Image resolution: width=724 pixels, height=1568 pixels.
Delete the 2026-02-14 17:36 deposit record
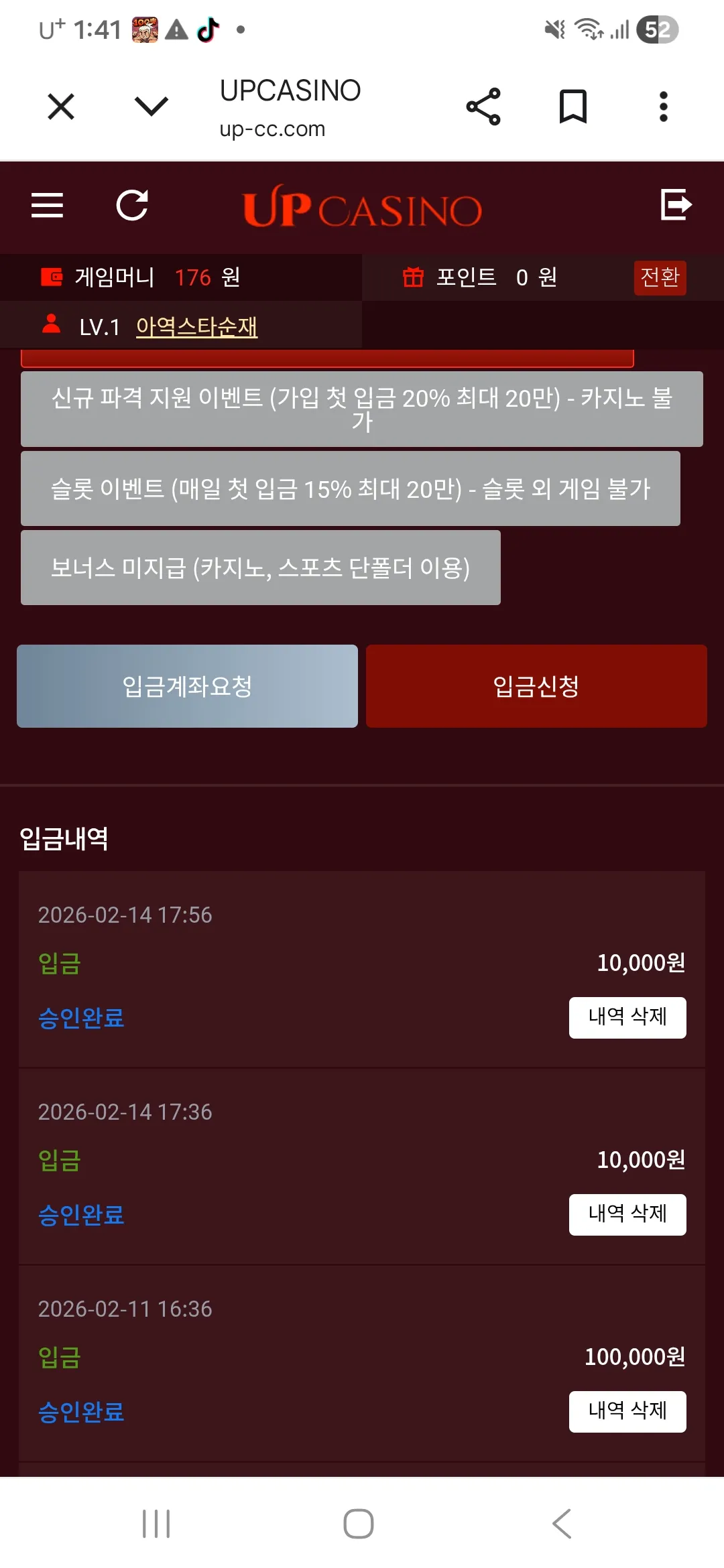coord(627,1214)
